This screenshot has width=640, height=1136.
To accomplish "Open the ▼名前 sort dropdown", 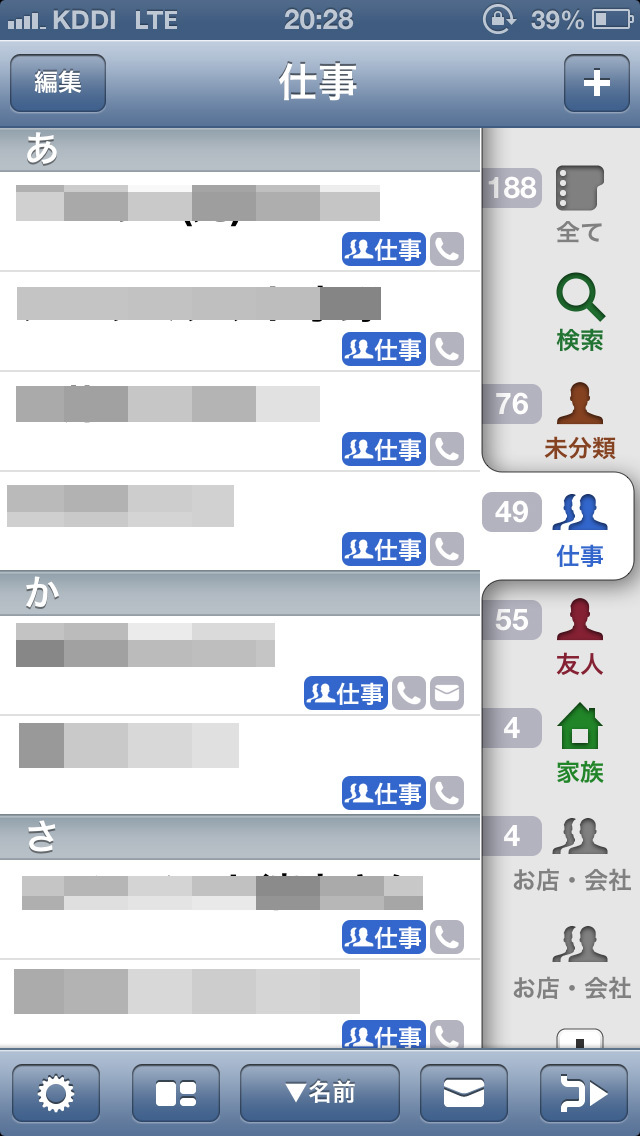I will [320, 1094].
